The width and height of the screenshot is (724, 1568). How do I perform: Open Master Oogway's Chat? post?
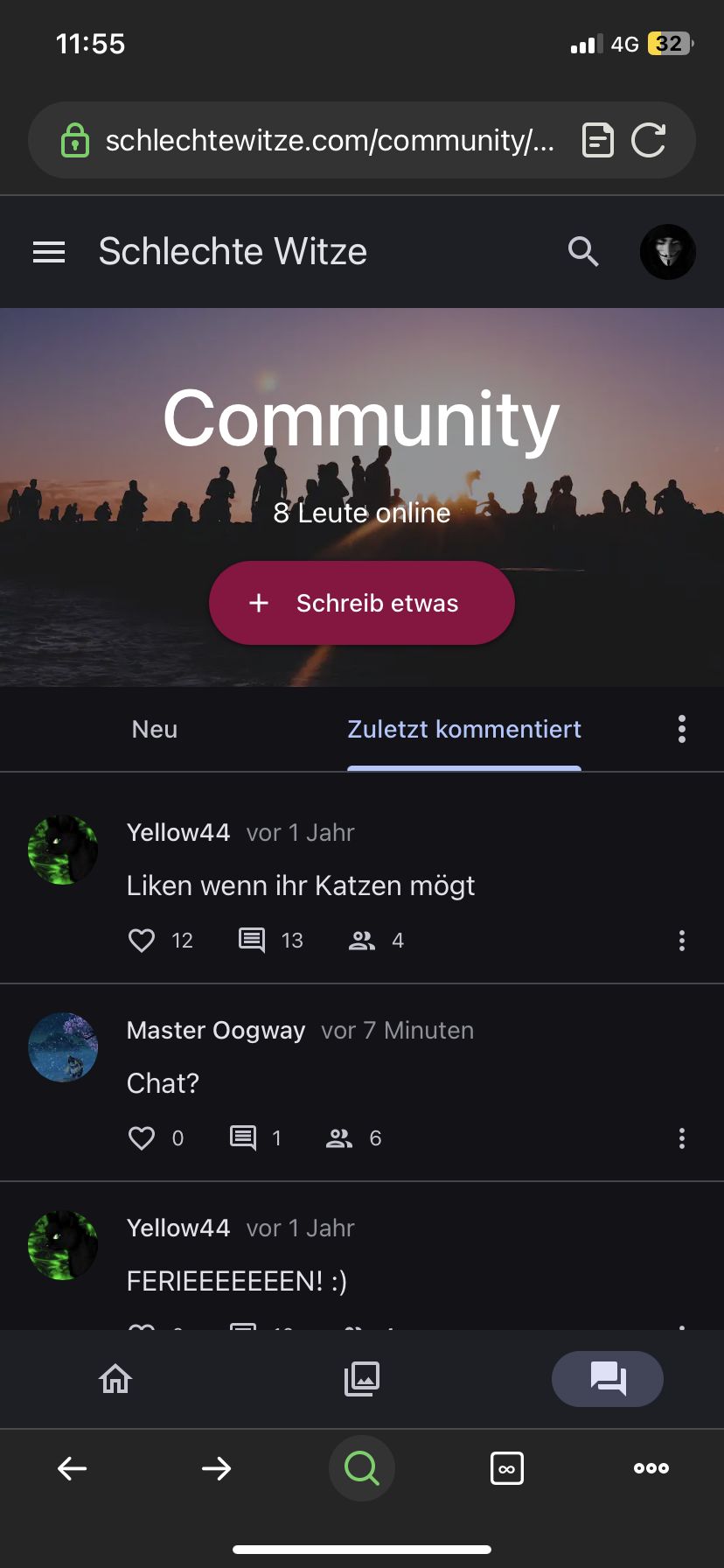164,1083
